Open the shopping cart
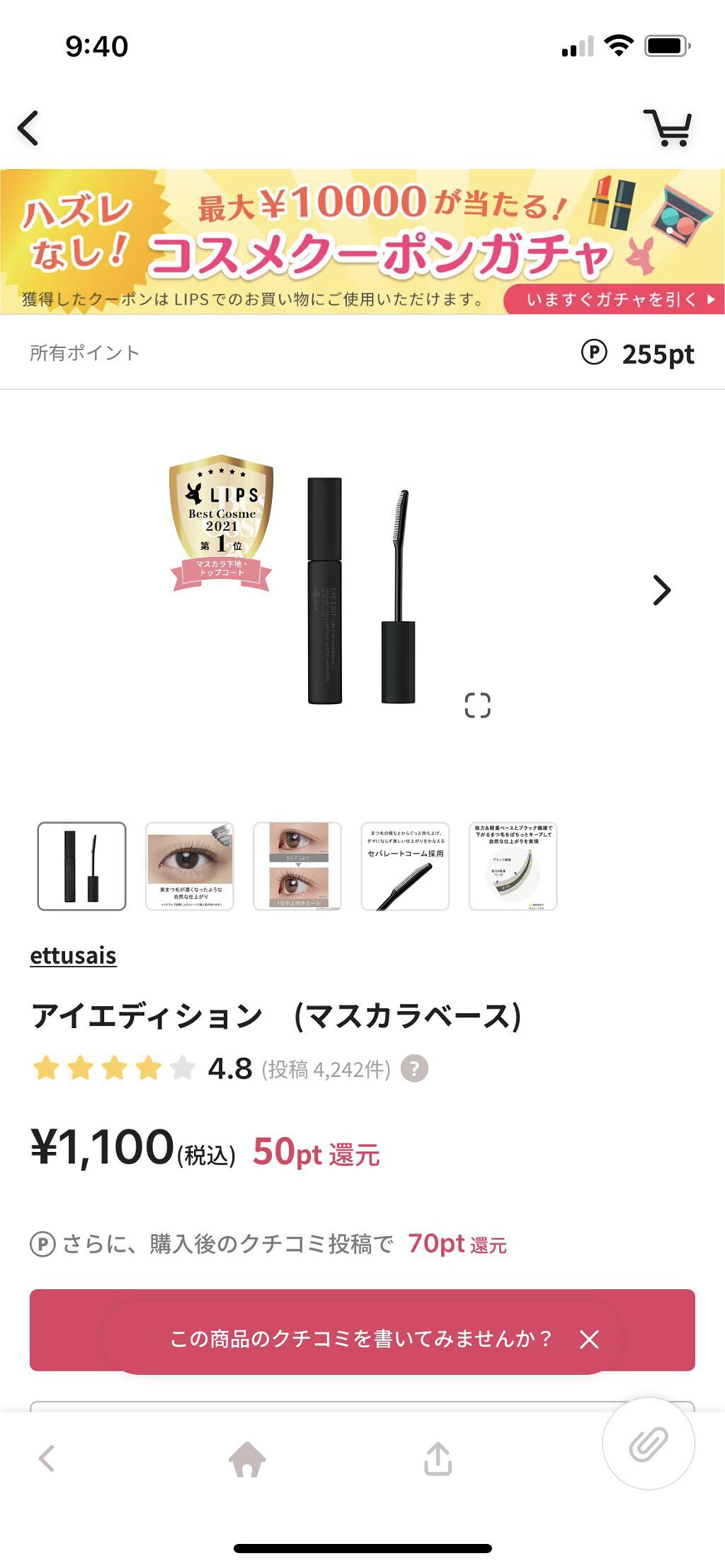 tap(668, 127)
